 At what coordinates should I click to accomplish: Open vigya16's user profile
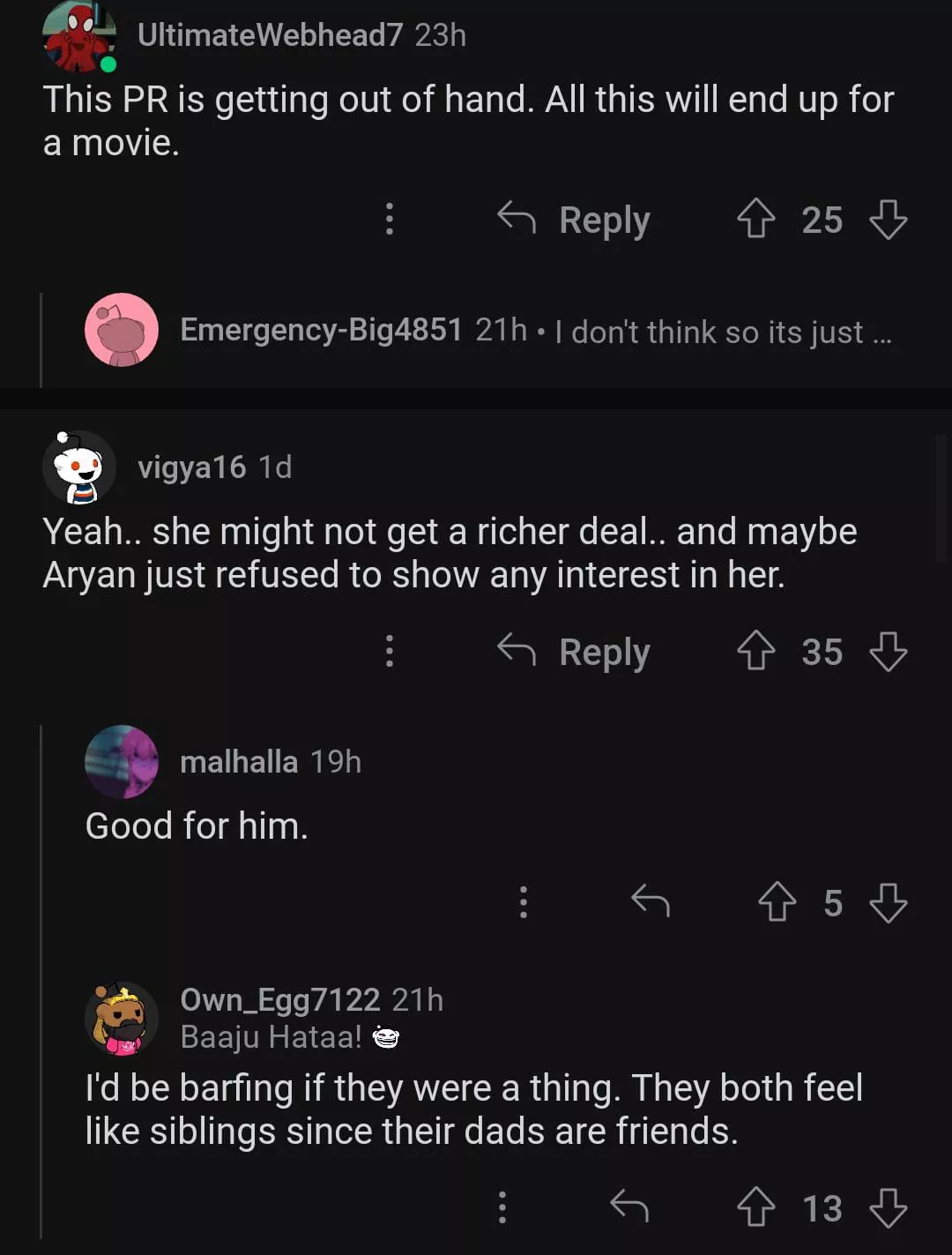pyautogui.click(x=191, y=467)
